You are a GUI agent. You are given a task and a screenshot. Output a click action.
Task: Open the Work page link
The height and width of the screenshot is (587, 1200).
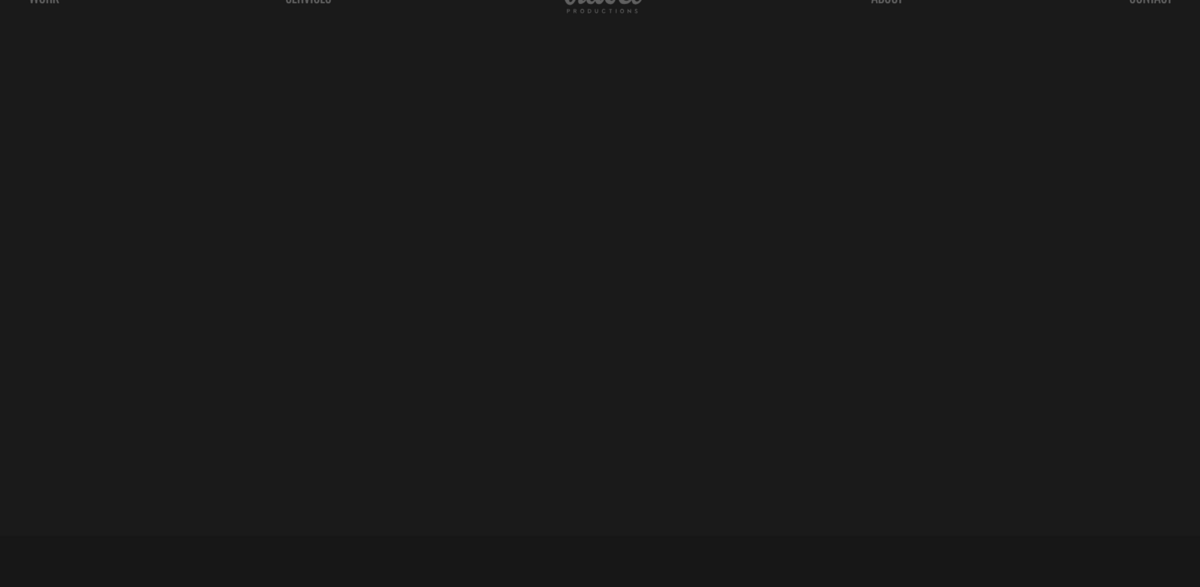[x=44, y=2]
